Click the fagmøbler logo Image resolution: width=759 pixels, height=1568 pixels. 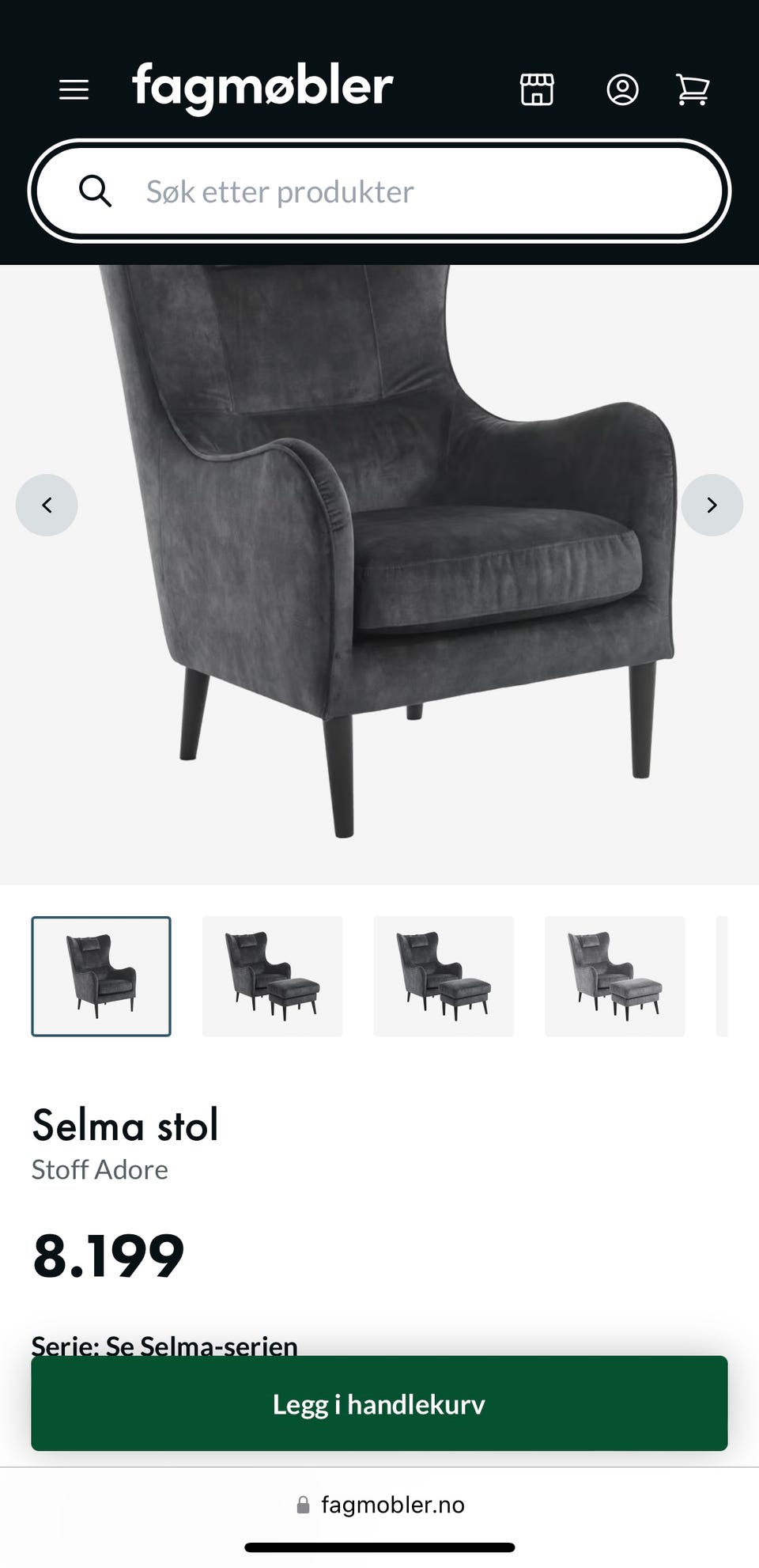tap(262, 87)
